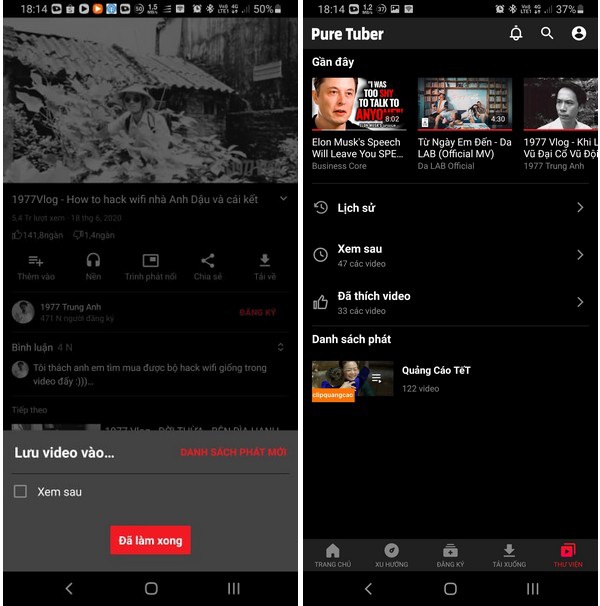Switch to the Trang chủ tab
Viewport: 600px width, 606px height.
[x=333, y=556]
